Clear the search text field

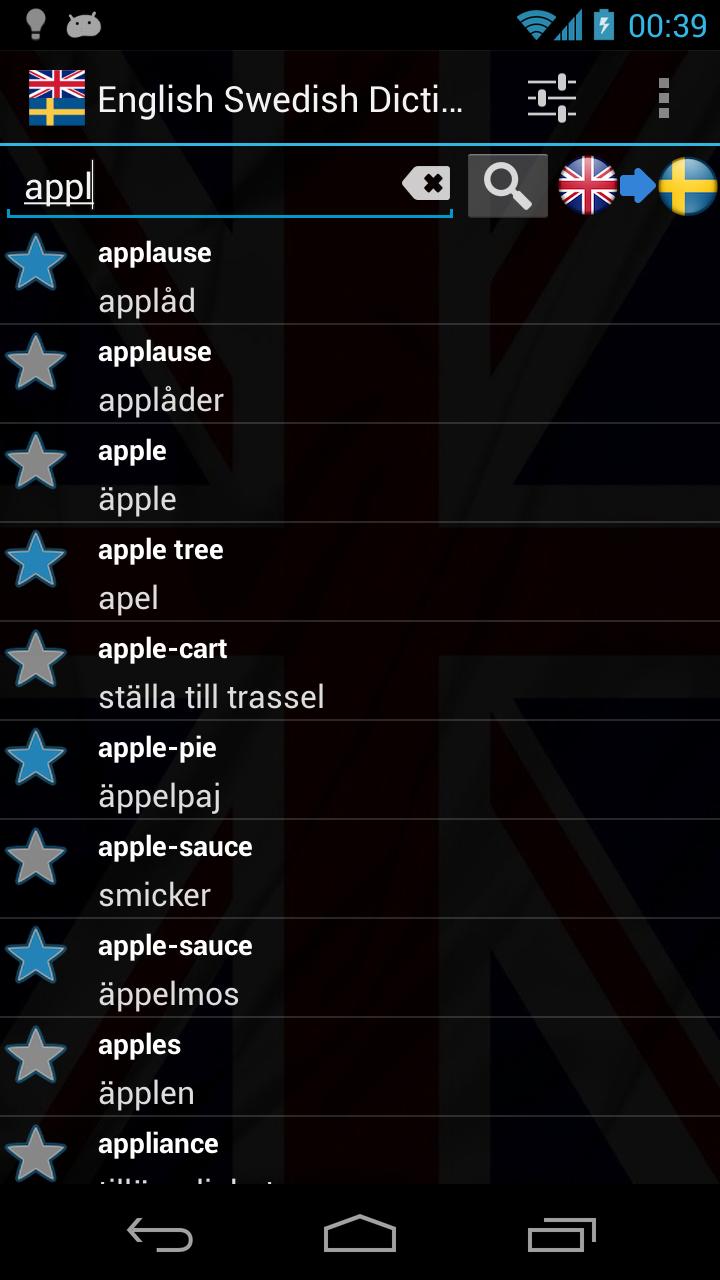(x=427, y=184)
